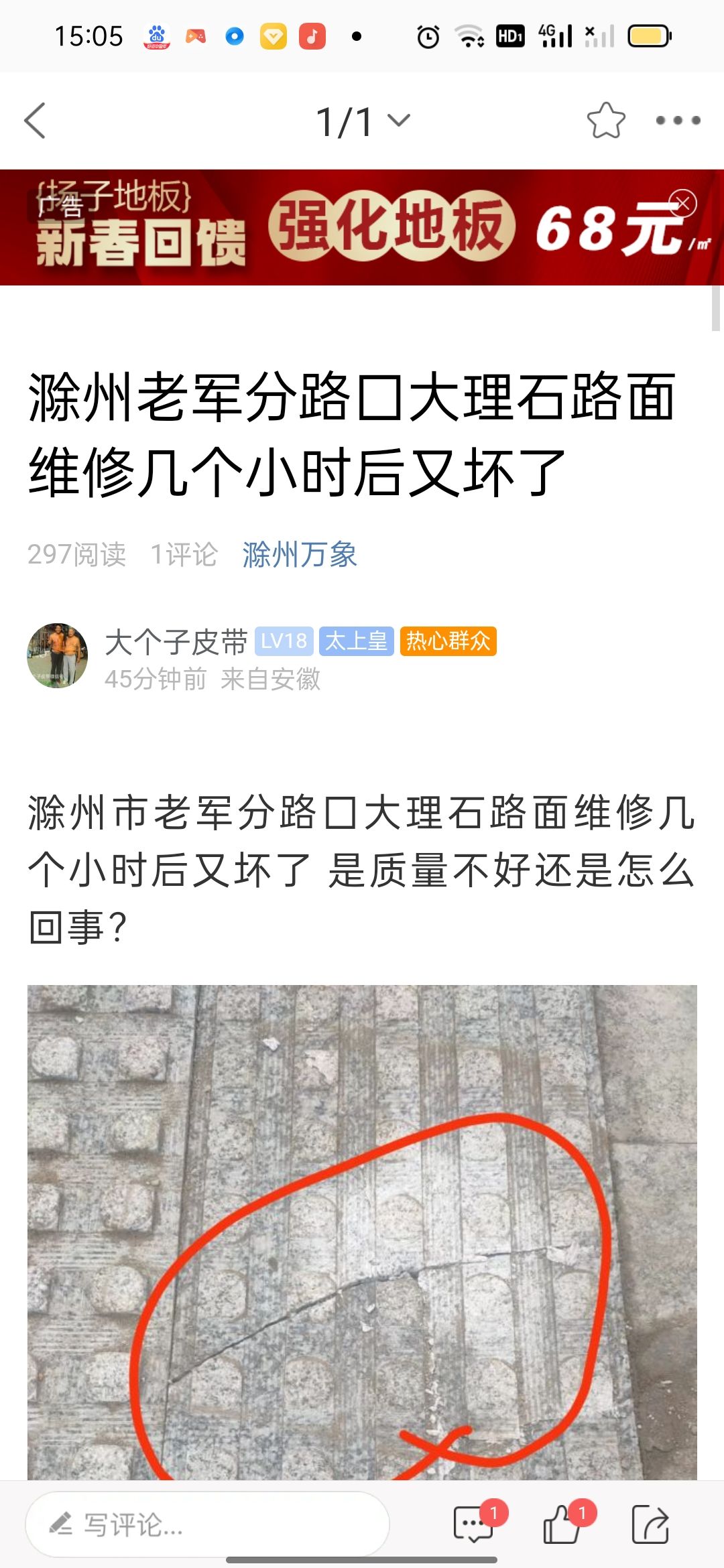
Task: Expand the 1/1 page selector dropdown
Action: coord(363,122)
